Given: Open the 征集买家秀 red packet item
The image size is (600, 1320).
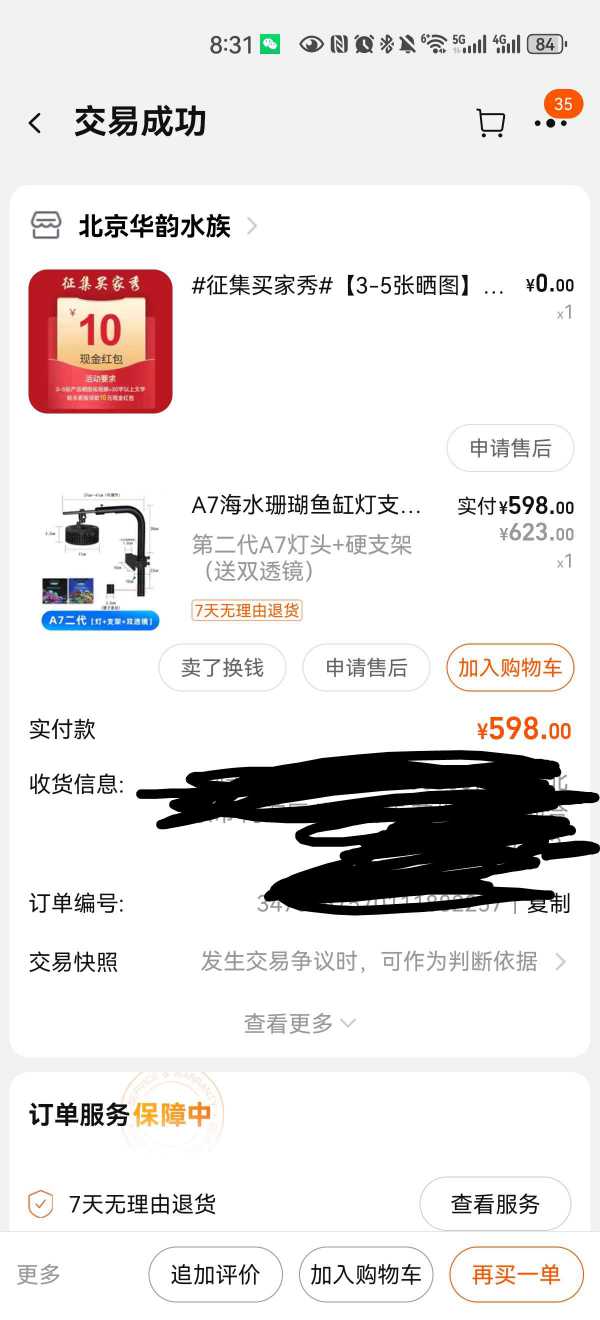Looking at the screenshot, I should pos(100,341).
